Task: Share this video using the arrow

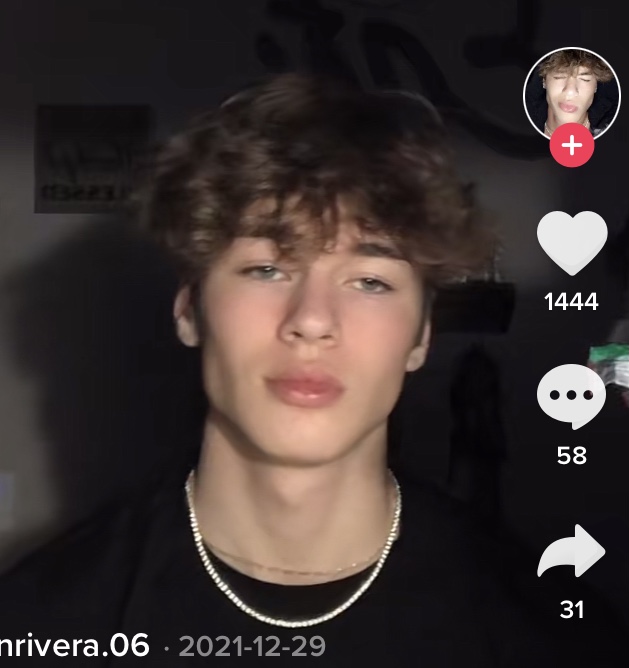Action: coord(571,552)
